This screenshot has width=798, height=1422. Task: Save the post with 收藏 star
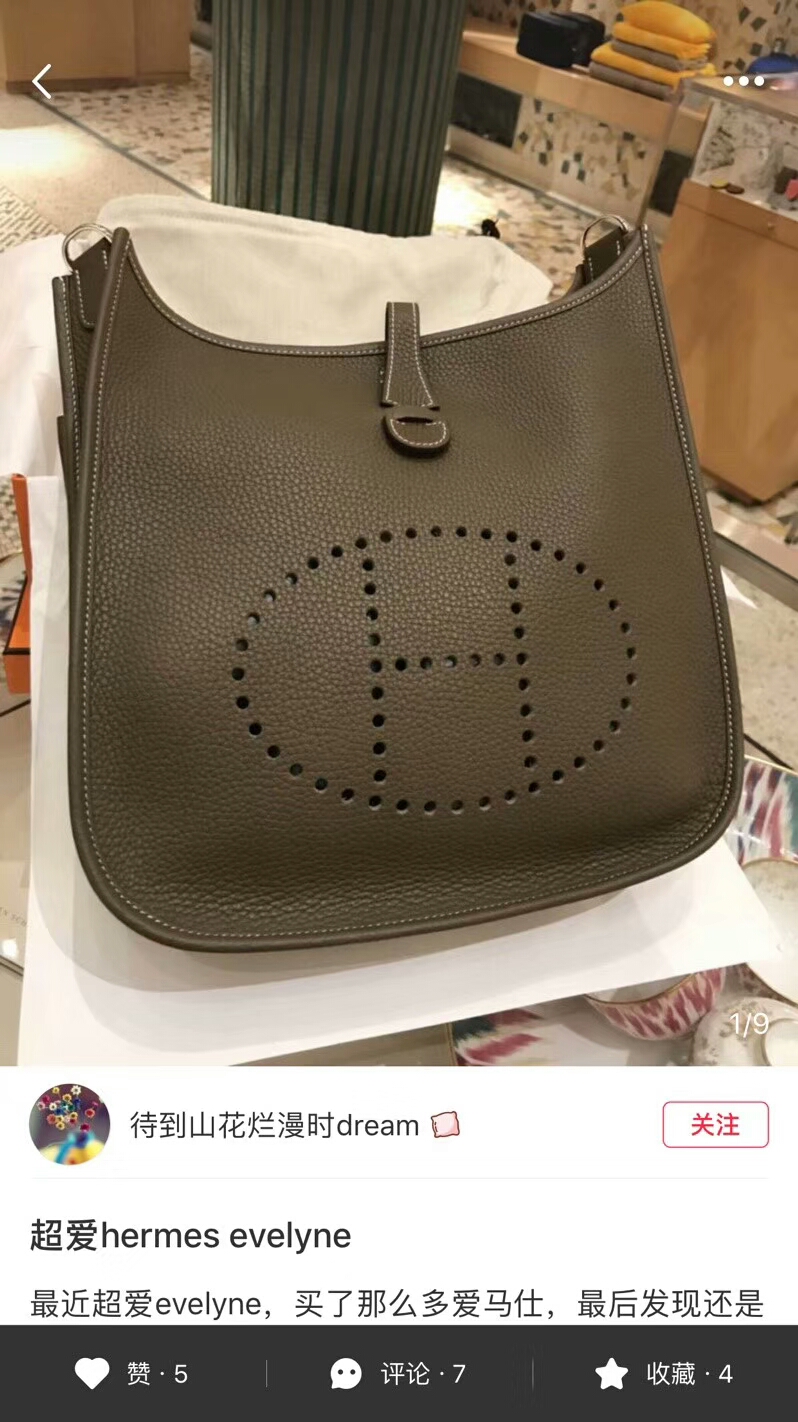pyautogui.click(x=612, y=1374)
